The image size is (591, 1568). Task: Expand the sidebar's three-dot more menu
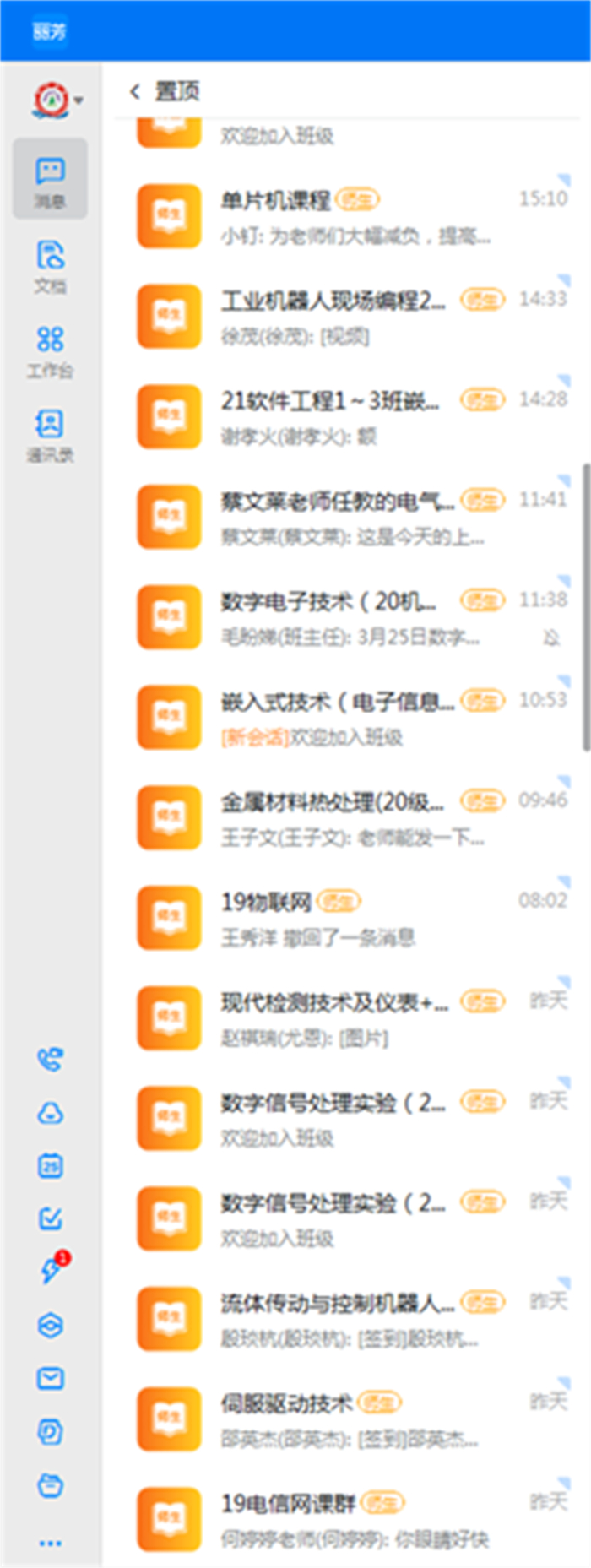(x=50, y=1543)
